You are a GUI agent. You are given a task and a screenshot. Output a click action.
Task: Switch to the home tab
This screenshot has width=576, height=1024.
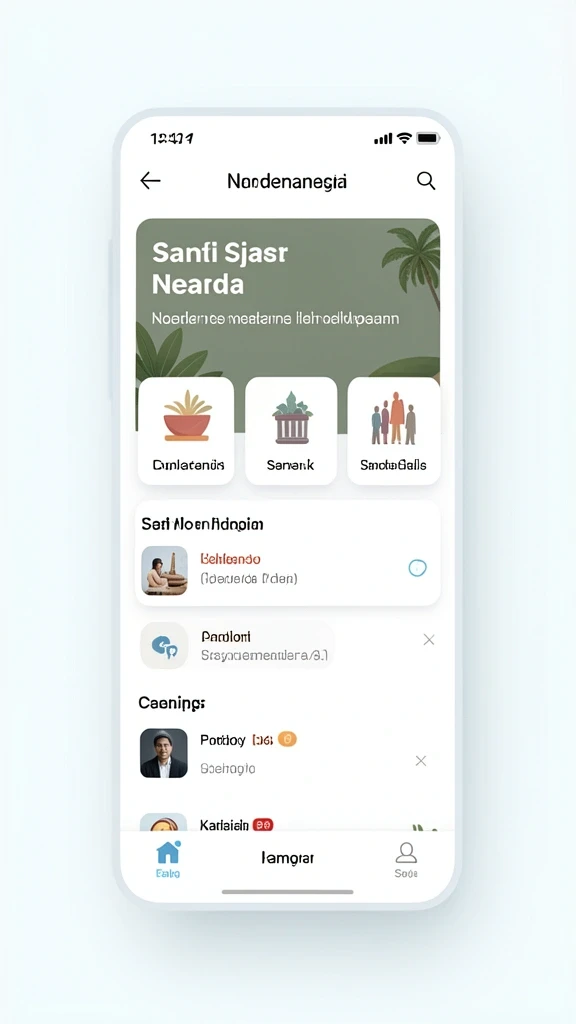point(168,859)
